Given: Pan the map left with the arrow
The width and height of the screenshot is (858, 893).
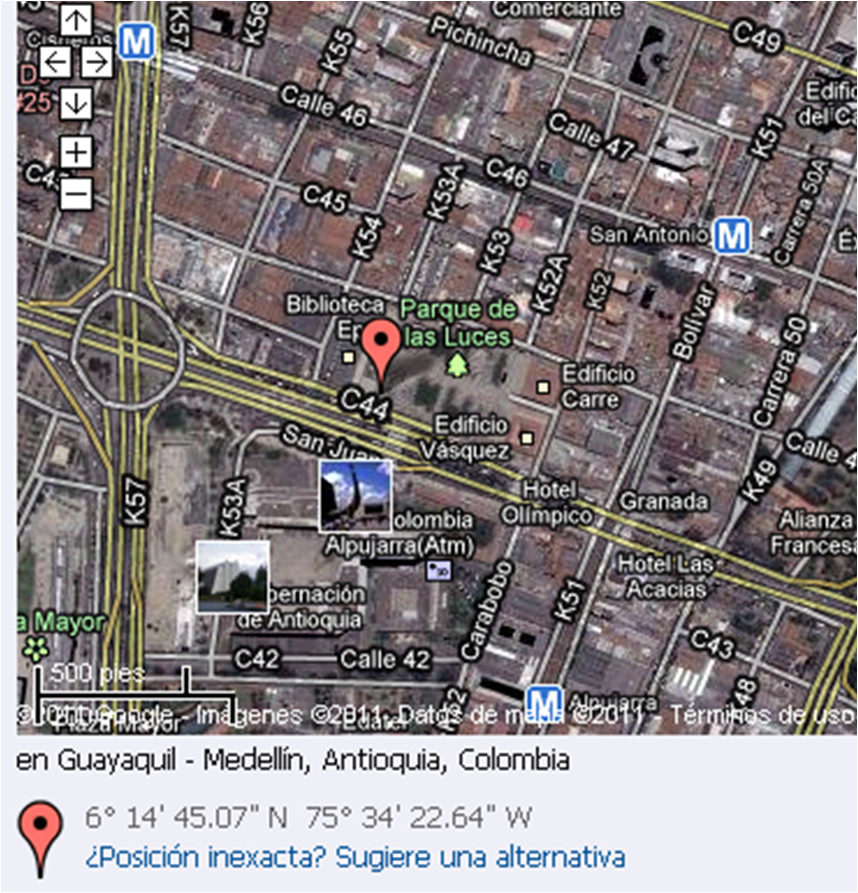Looking at the screenshot, I should 55,61.
